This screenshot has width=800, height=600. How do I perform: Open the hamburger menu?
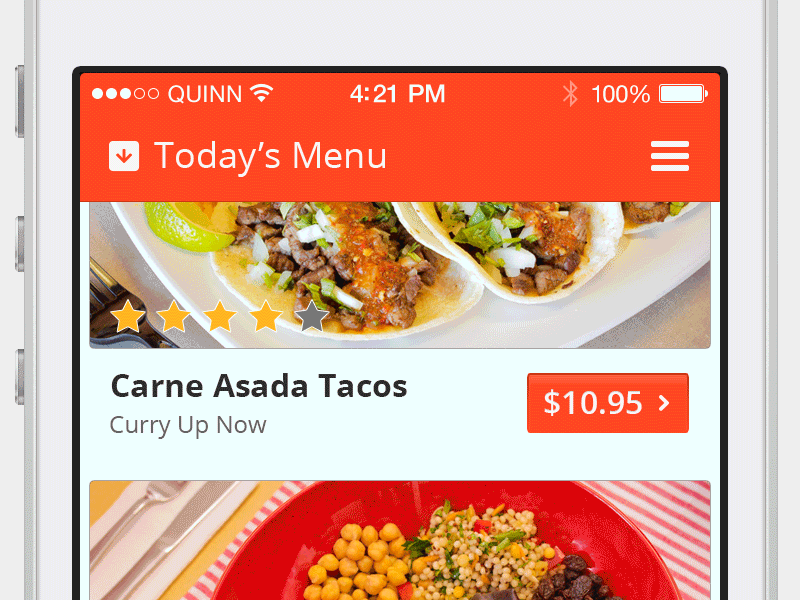point(669,156)
